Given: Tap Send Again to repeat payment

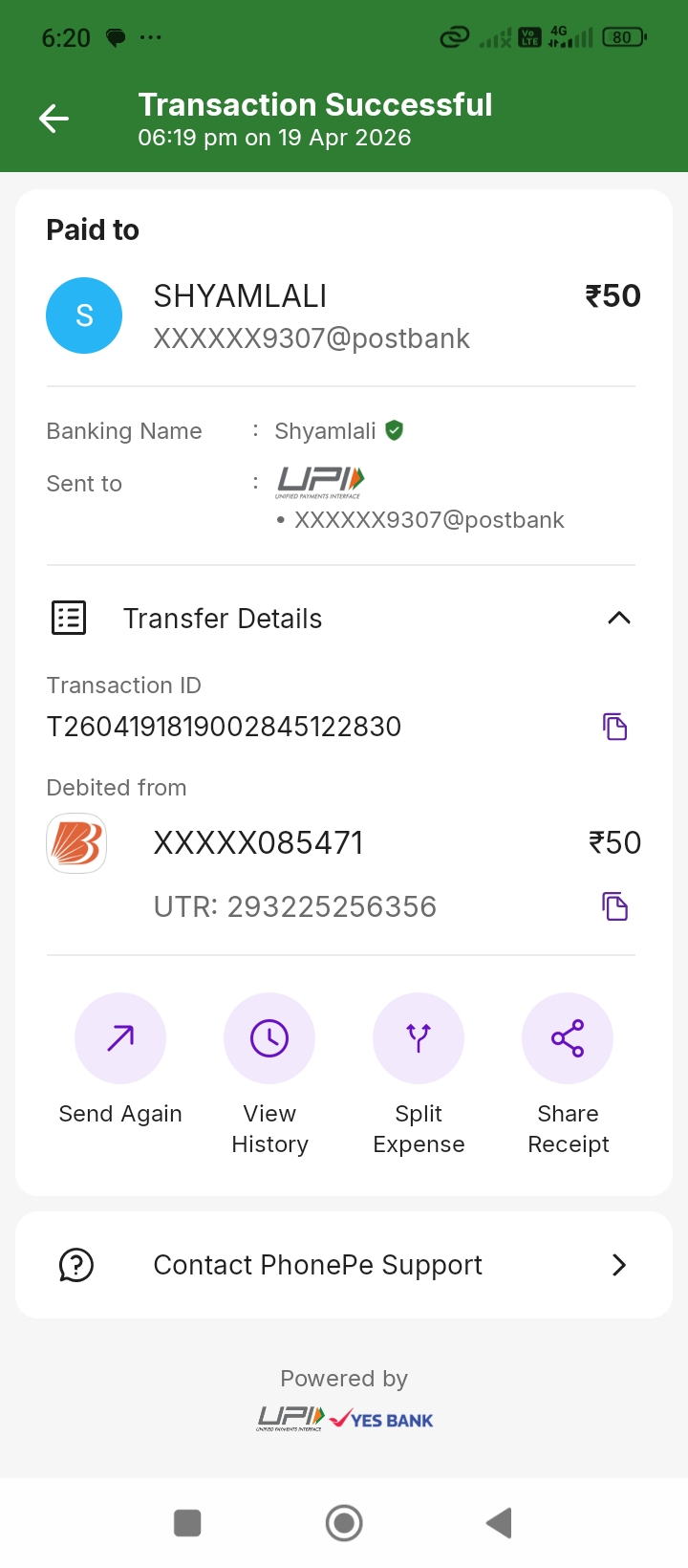Looking at the screenshot, I should [x=120, y=1038].
